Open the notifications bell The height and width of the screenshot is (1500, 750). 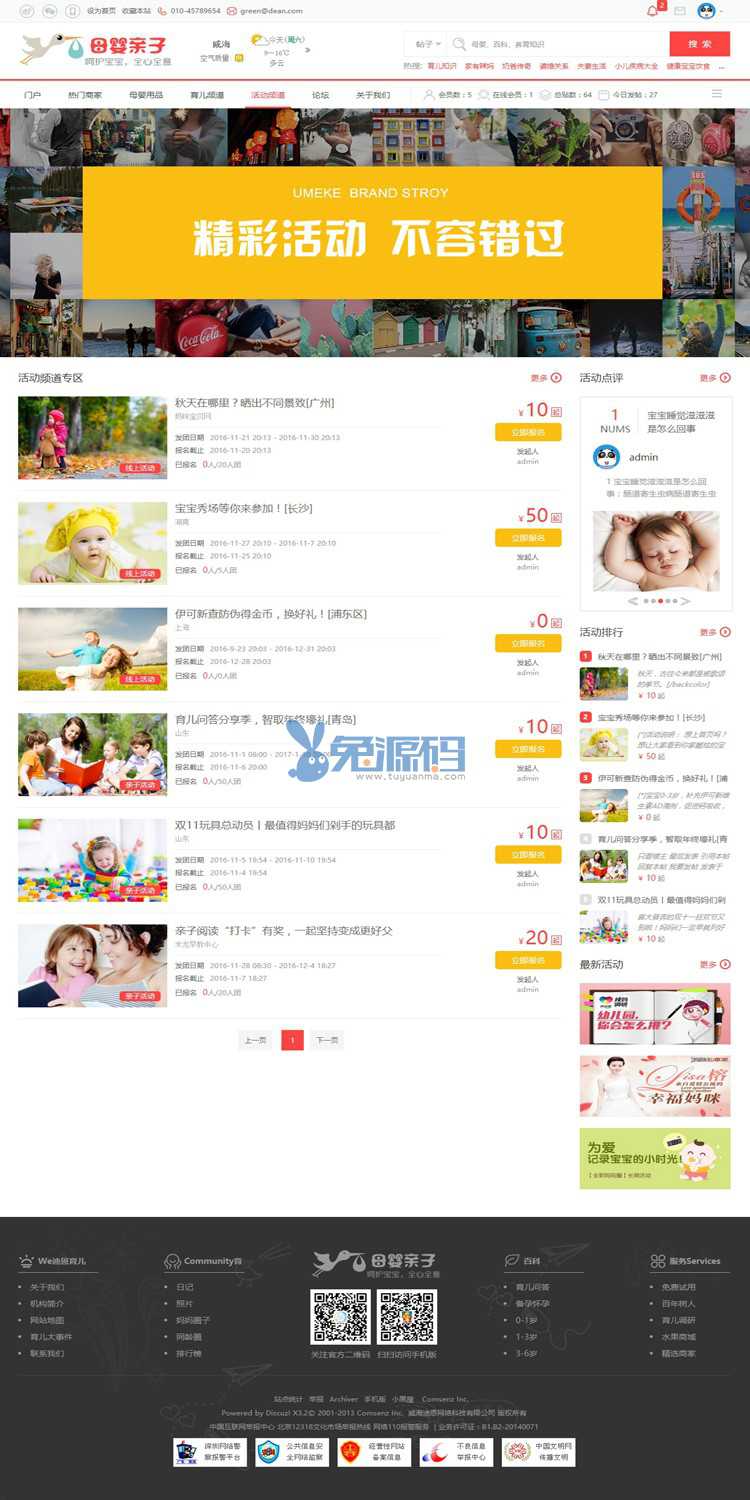point(653,11)
